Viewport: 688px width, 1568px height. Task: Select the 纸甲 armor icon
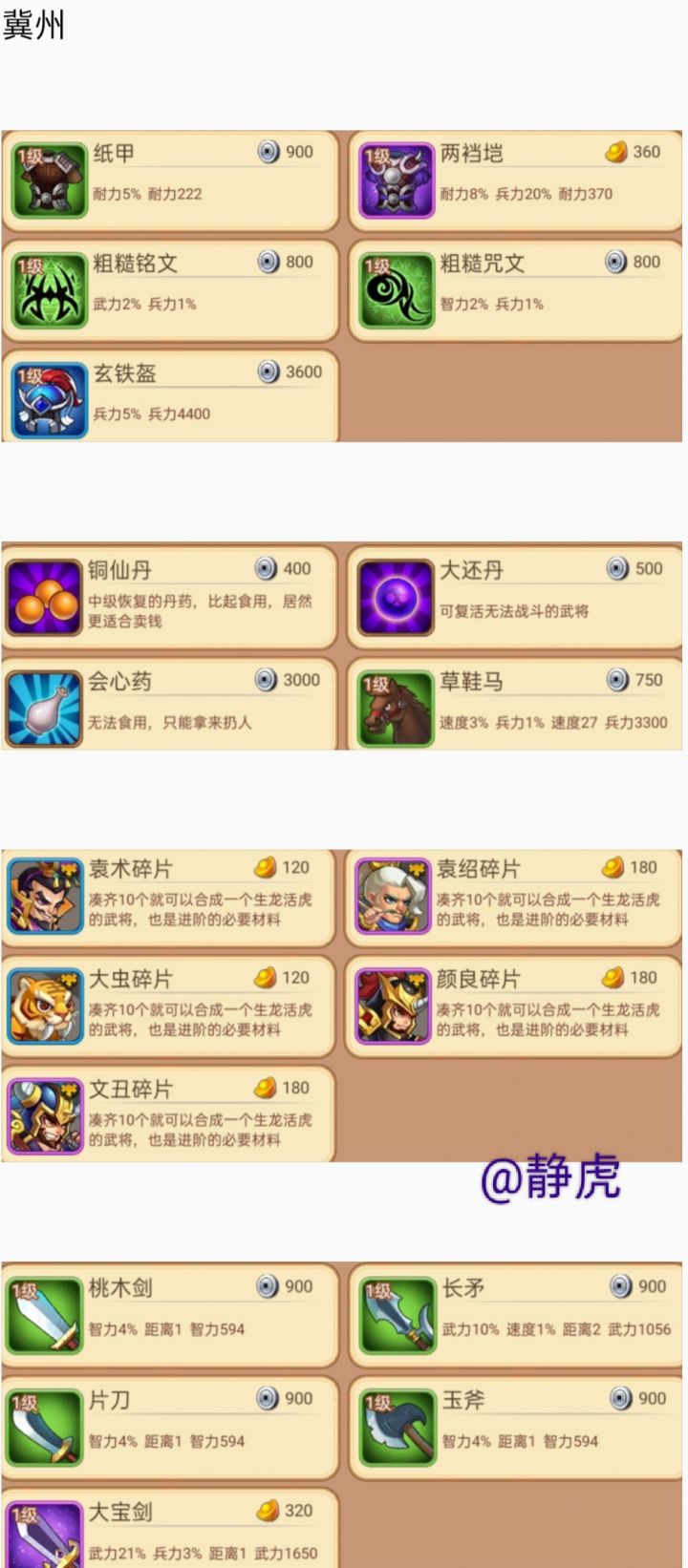click(x=49, y=181)
